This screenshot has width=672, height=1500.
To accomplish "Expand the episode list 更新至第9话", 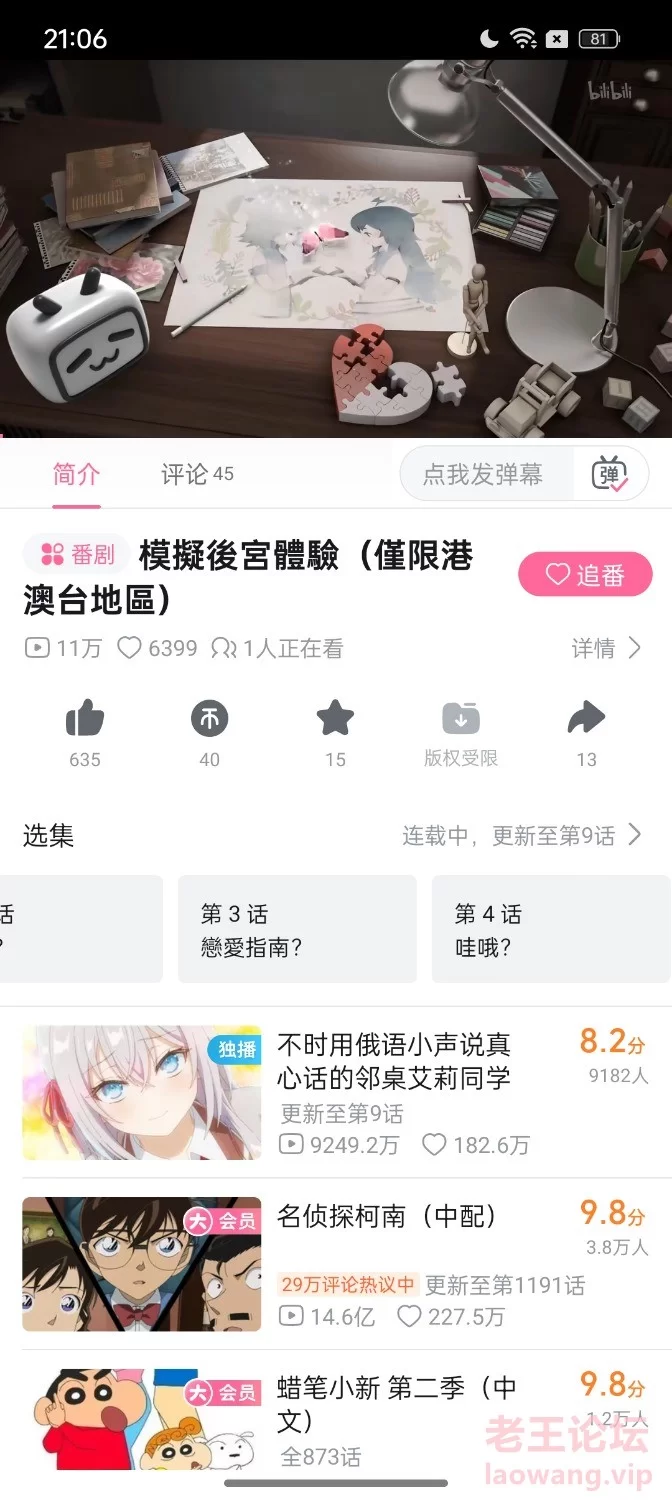I will [522, 836].
